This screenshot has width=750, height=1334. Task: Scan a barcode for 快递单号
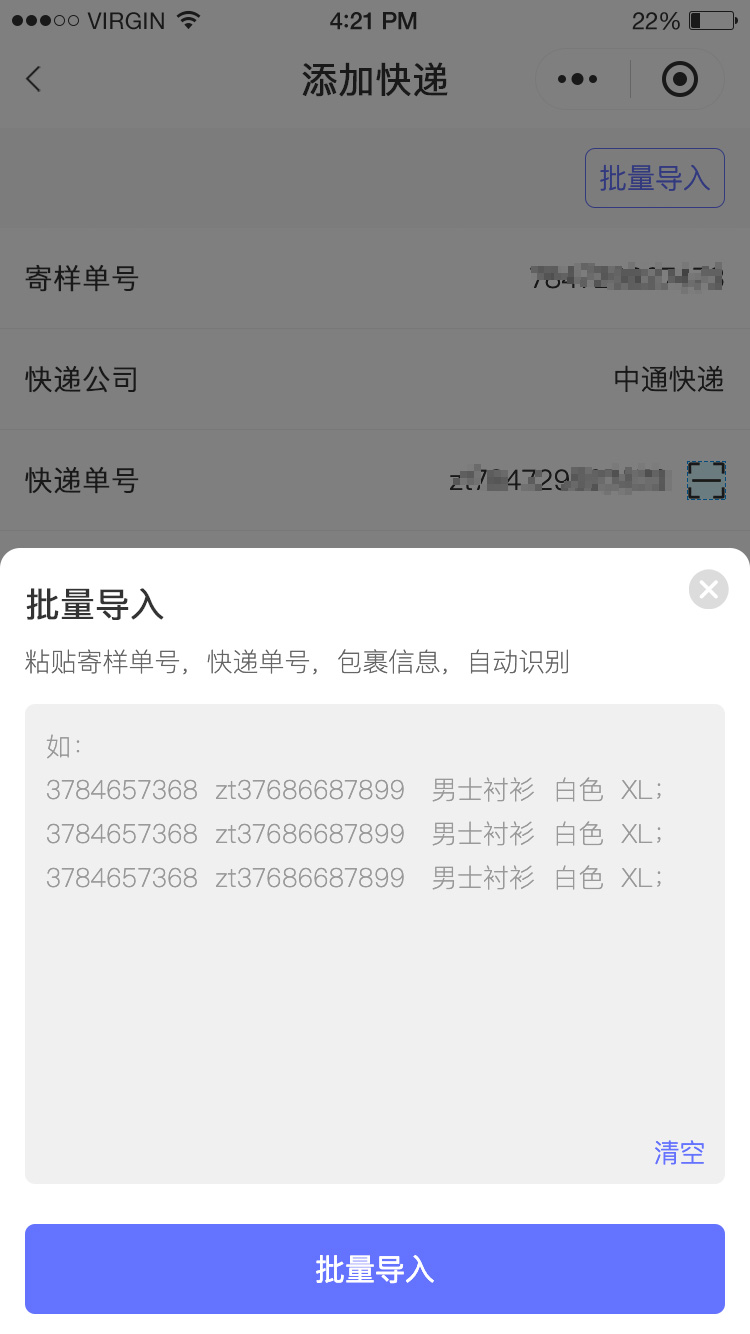706,481
